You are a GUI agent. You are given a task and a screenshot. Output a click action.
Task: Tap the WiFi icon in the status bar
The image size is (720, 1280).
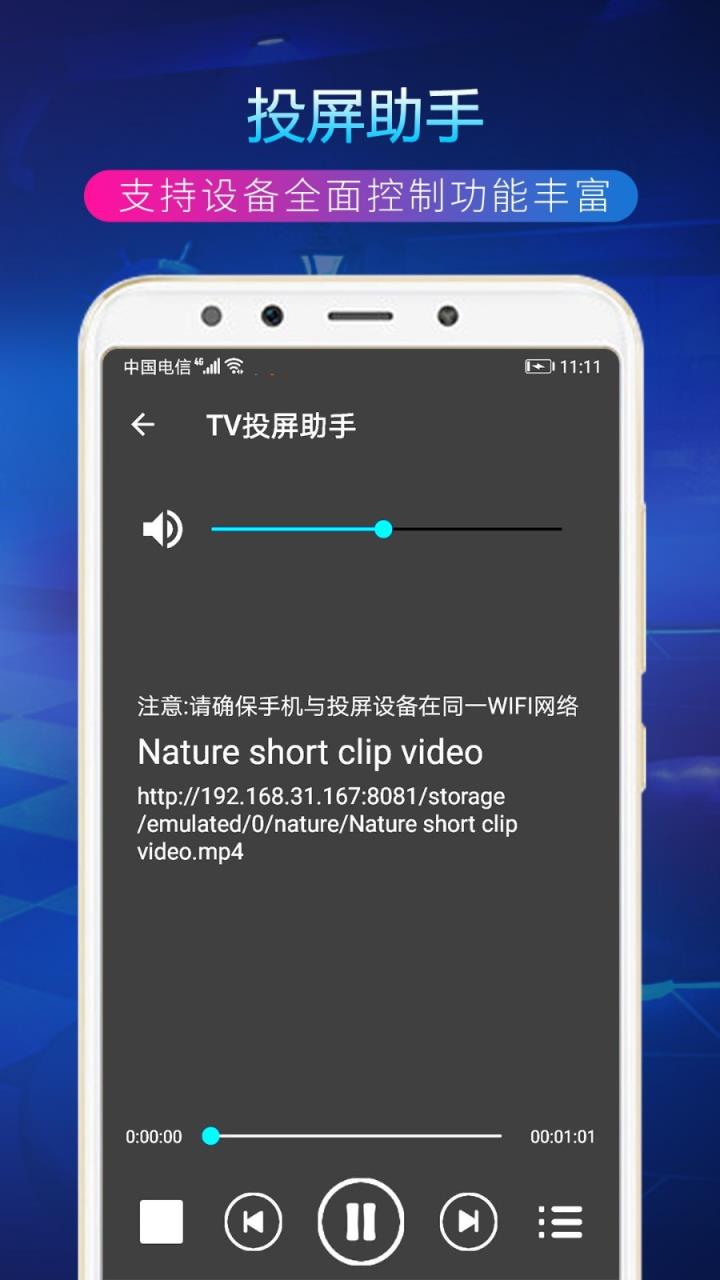pos(234,366)
